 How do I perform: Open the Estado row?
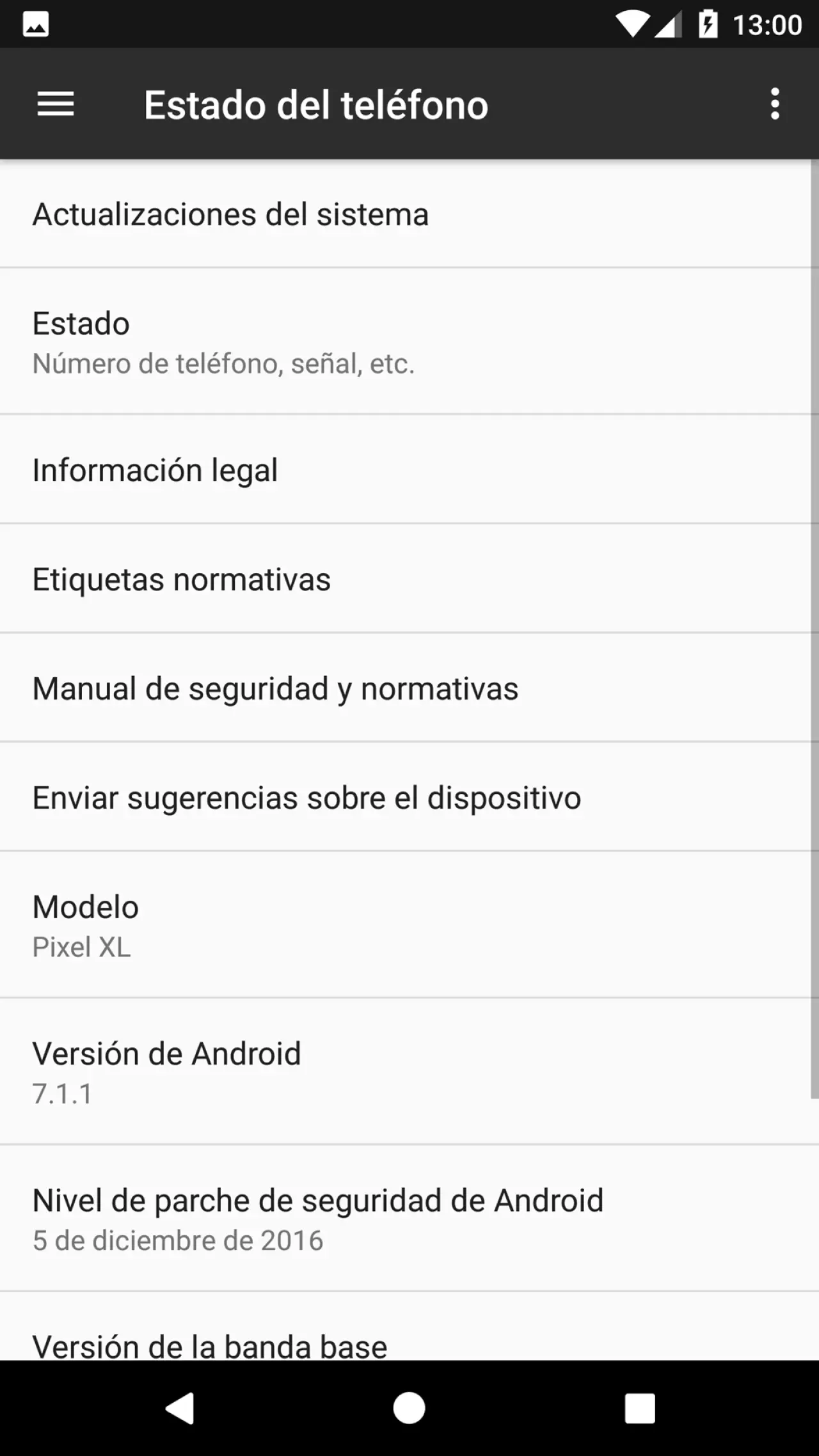tap(224, 342)
